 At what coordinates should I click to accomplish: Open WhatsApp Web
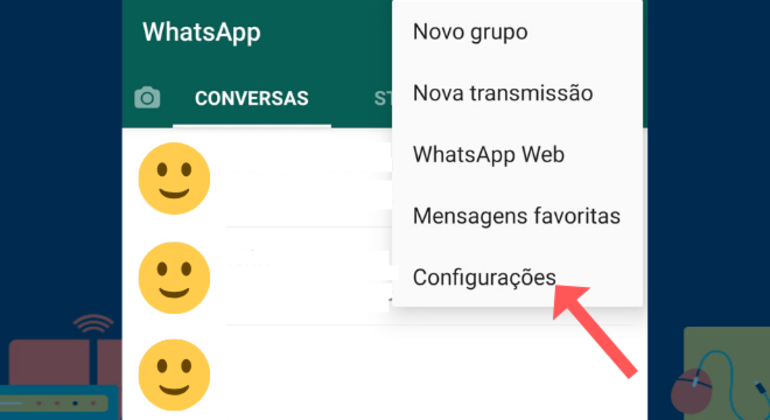(488, 155)
